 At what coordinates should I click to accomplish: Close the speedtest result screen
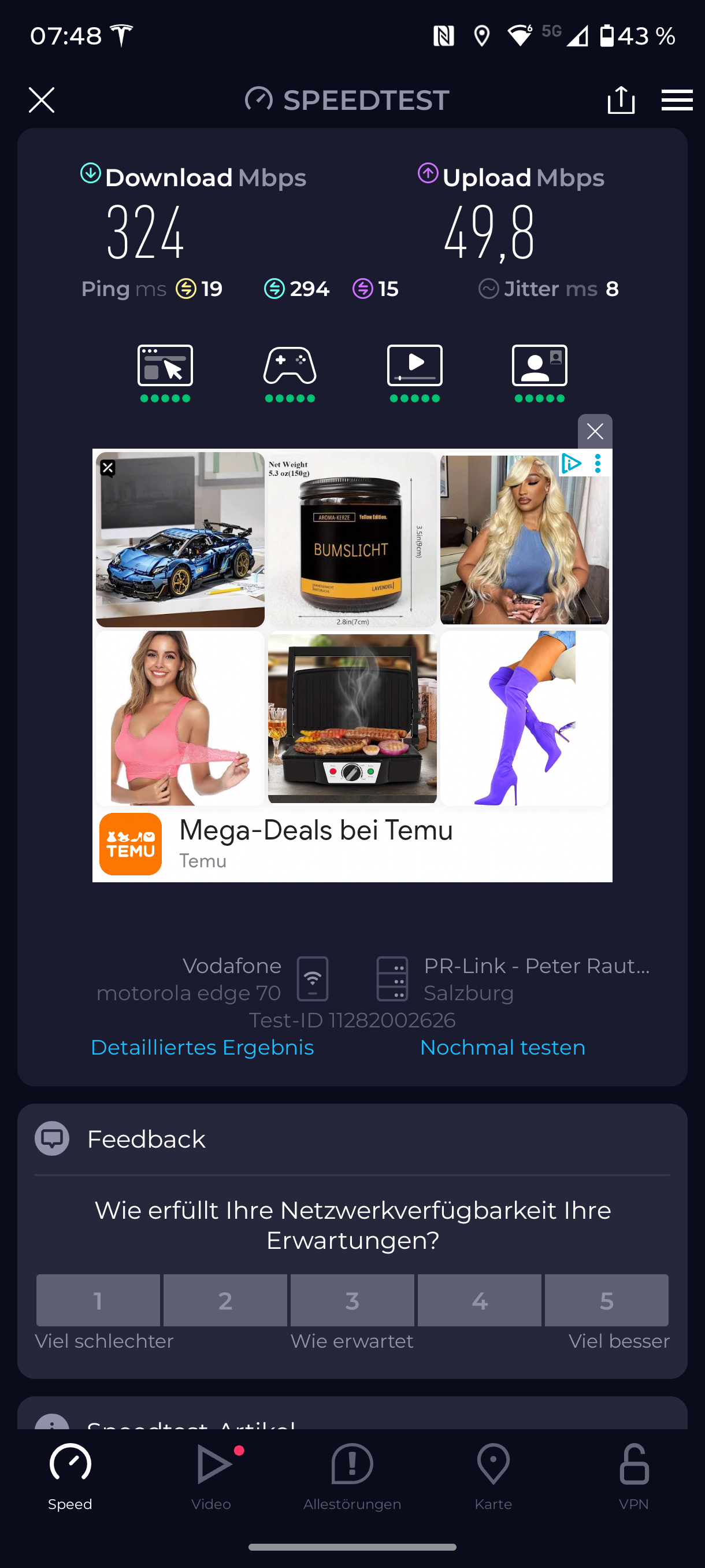tap(42, 100)
